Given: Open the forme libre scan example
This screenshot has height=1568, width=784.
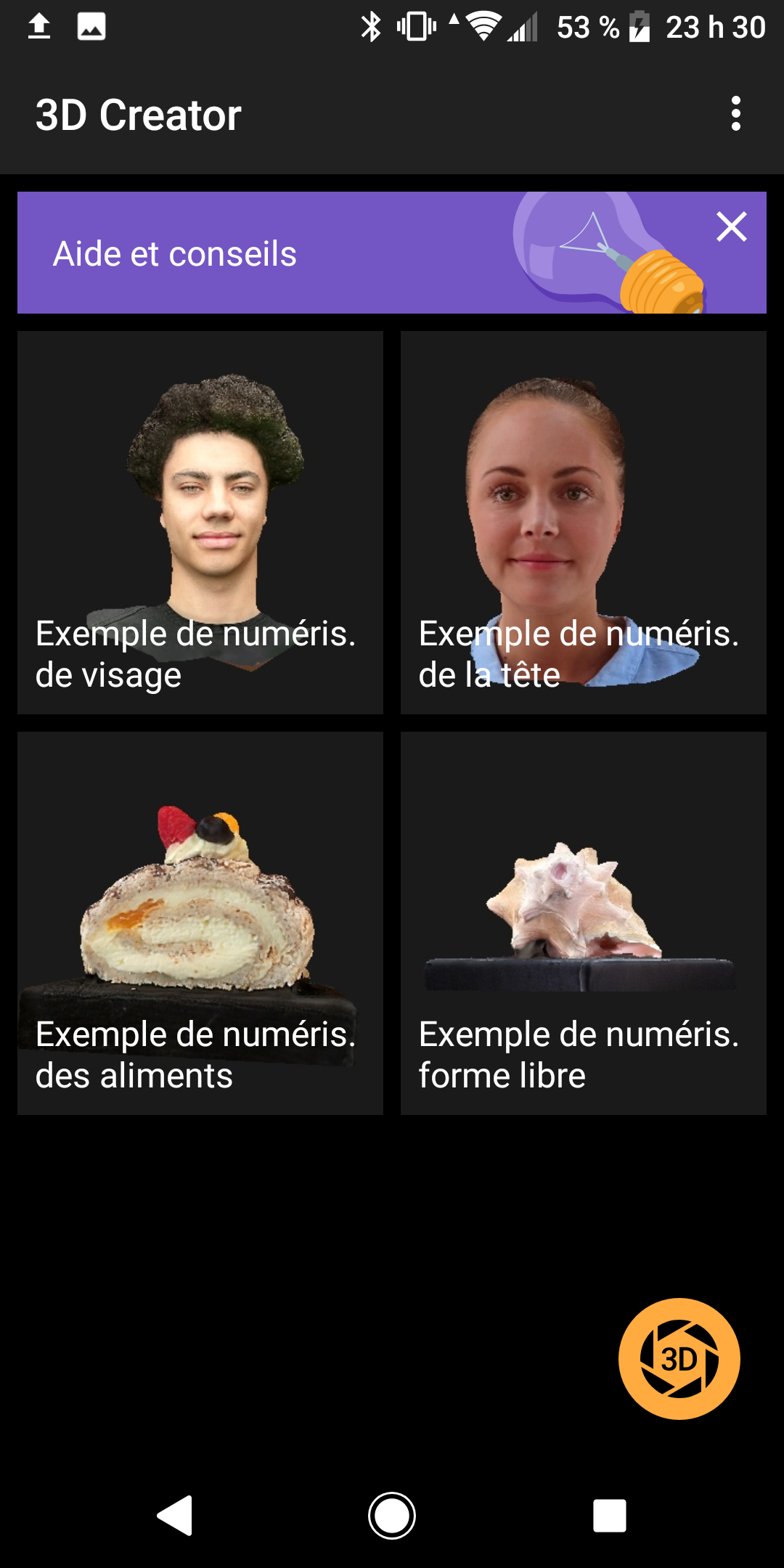Looking at the screenshot, I should coord(583,923).
